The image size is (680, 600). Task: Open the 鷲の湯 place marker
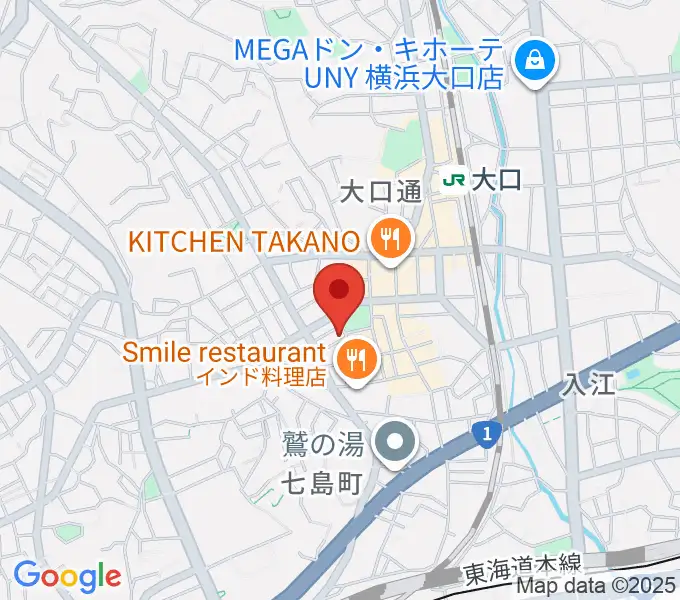coord(396,440)
